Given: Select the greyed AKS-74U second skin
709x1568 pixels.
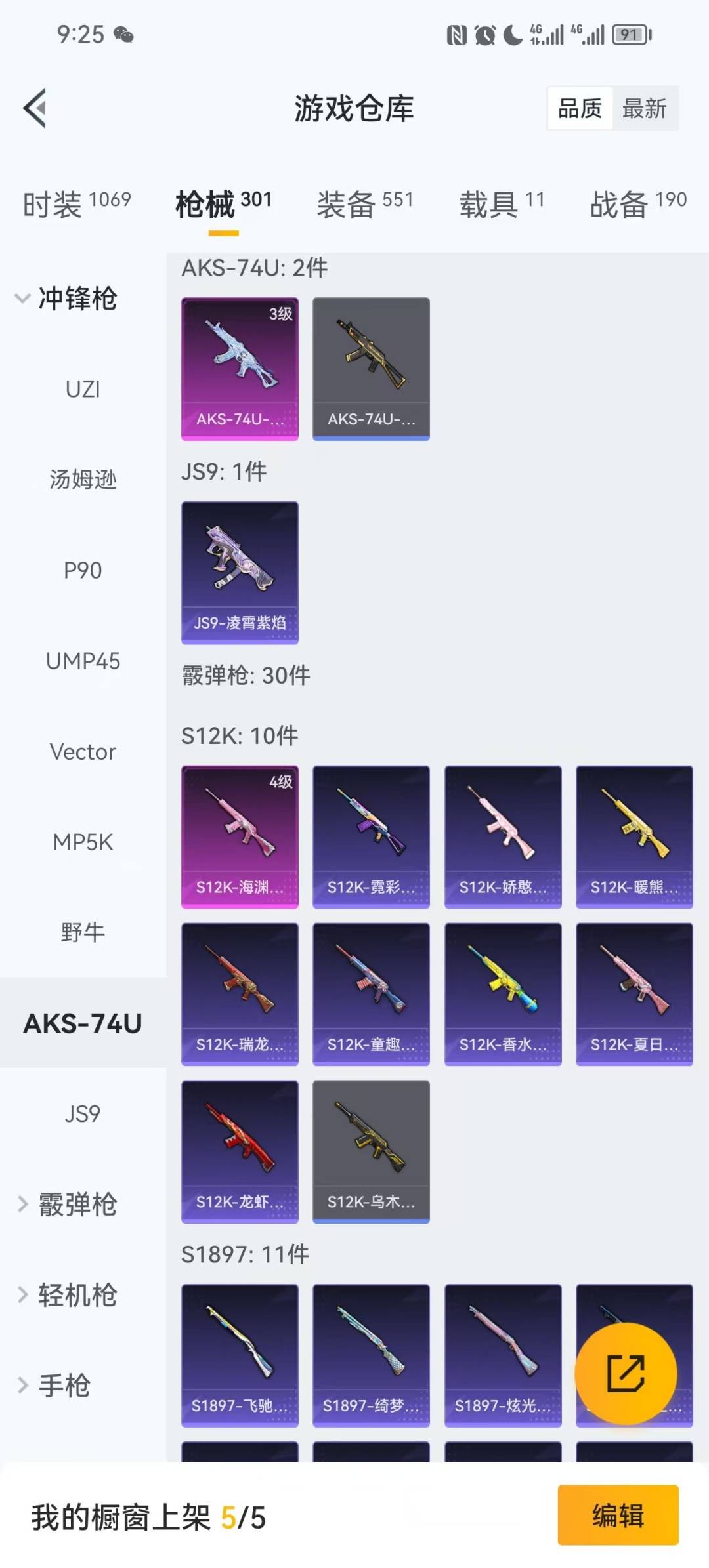Looking at the screenshot, I should pos(371,367).
